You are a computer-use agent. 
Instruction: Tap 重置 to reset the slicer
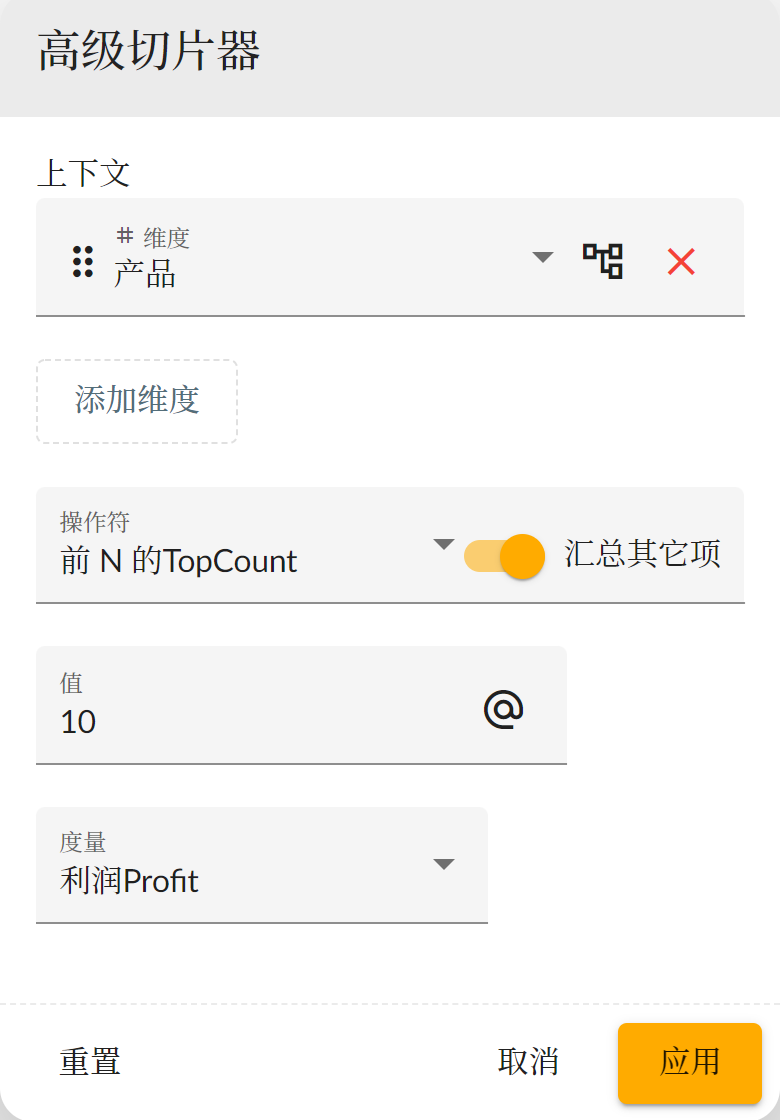pos(90,1061)
